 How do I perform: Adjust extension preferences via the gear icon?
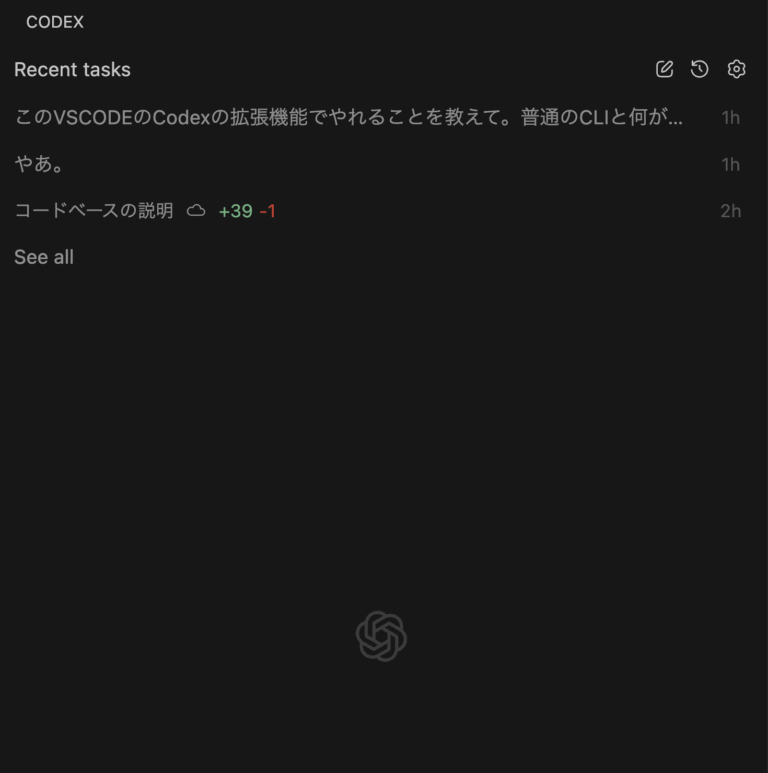pos(736,69)
